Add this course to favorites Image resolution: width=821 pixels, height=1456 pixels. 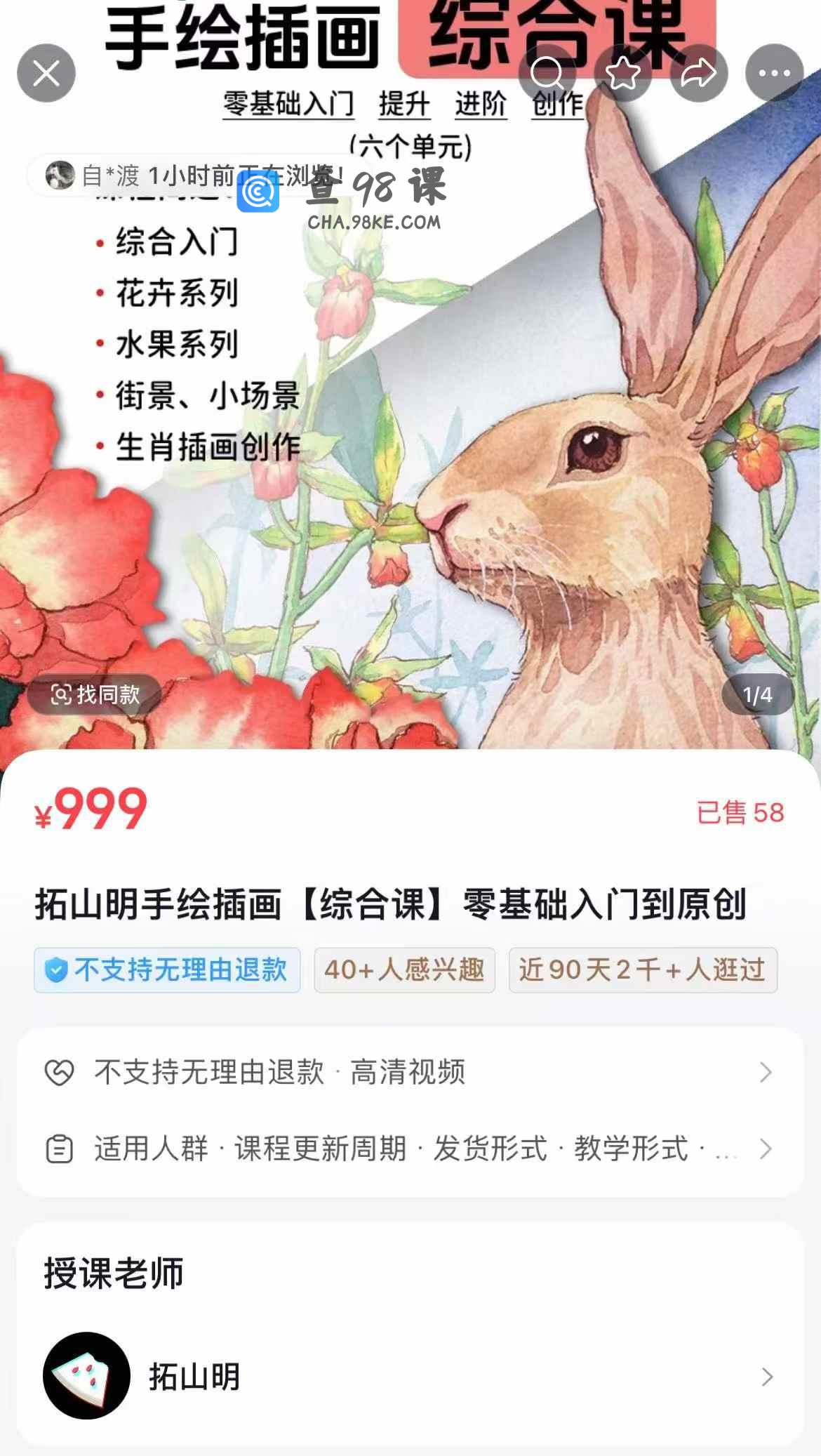coord(623,73)
